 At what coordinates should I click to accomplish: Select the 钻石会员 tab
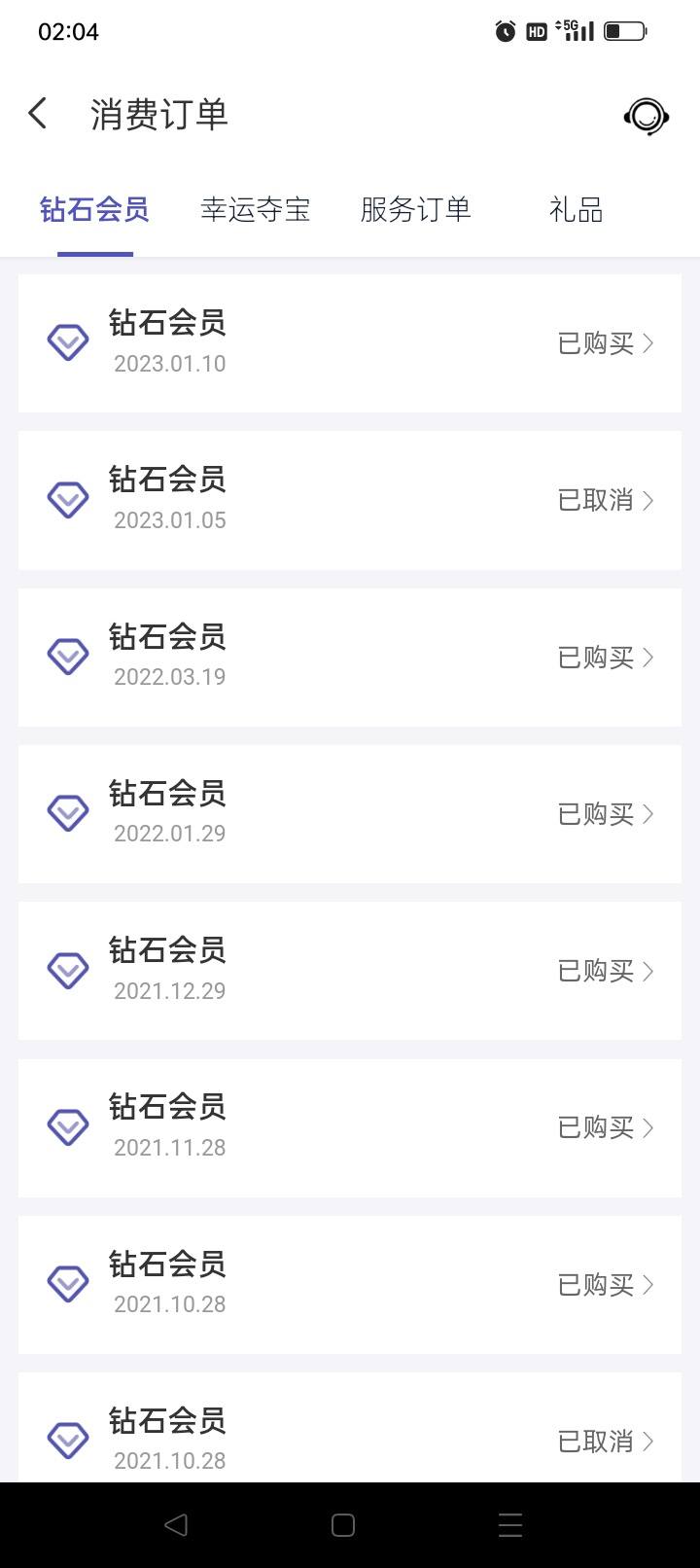[x=94, y=209]
